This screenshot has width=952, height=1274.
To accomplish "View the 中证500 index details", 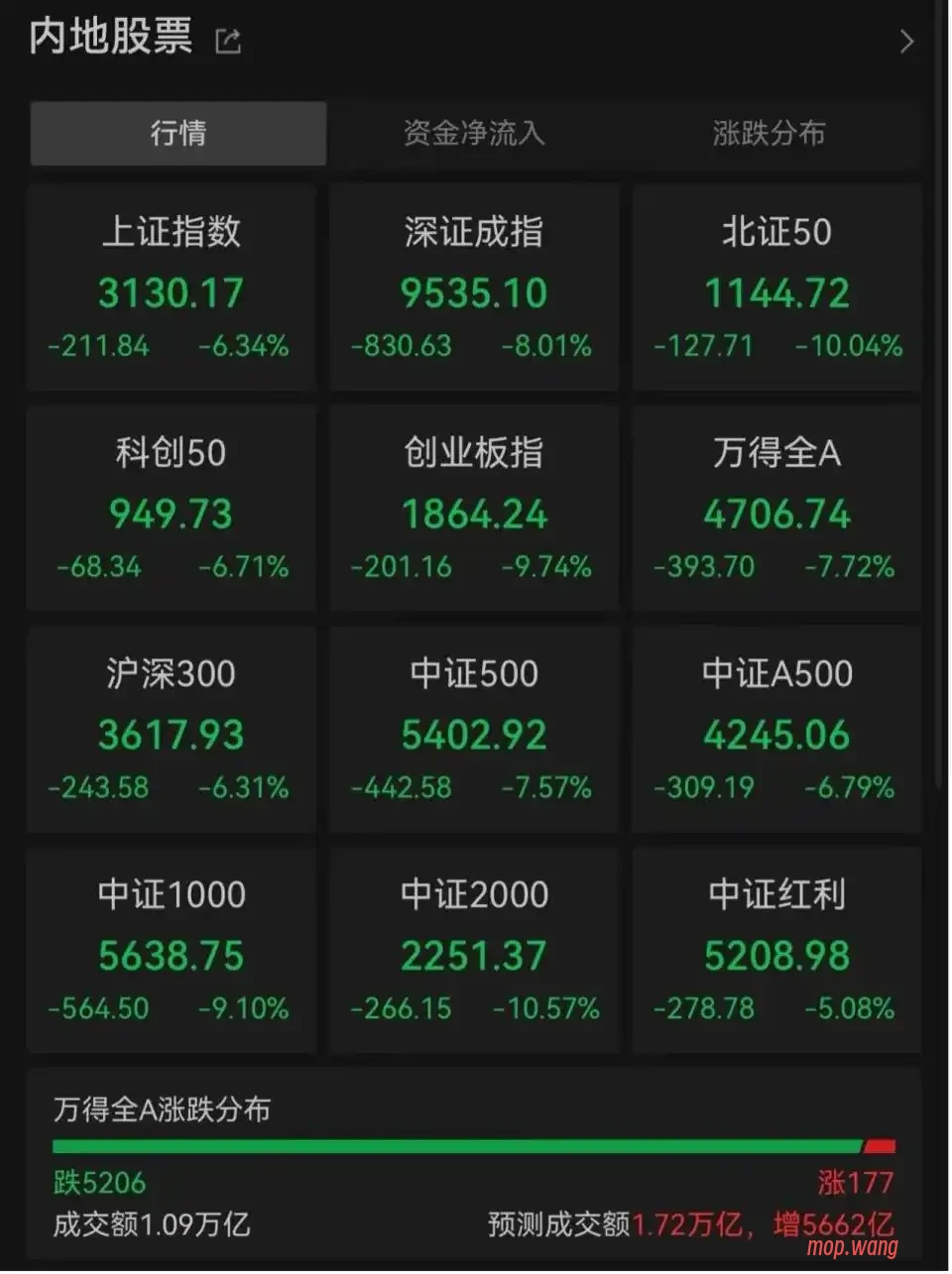I will pyautogui.click(x=474, y=729).
